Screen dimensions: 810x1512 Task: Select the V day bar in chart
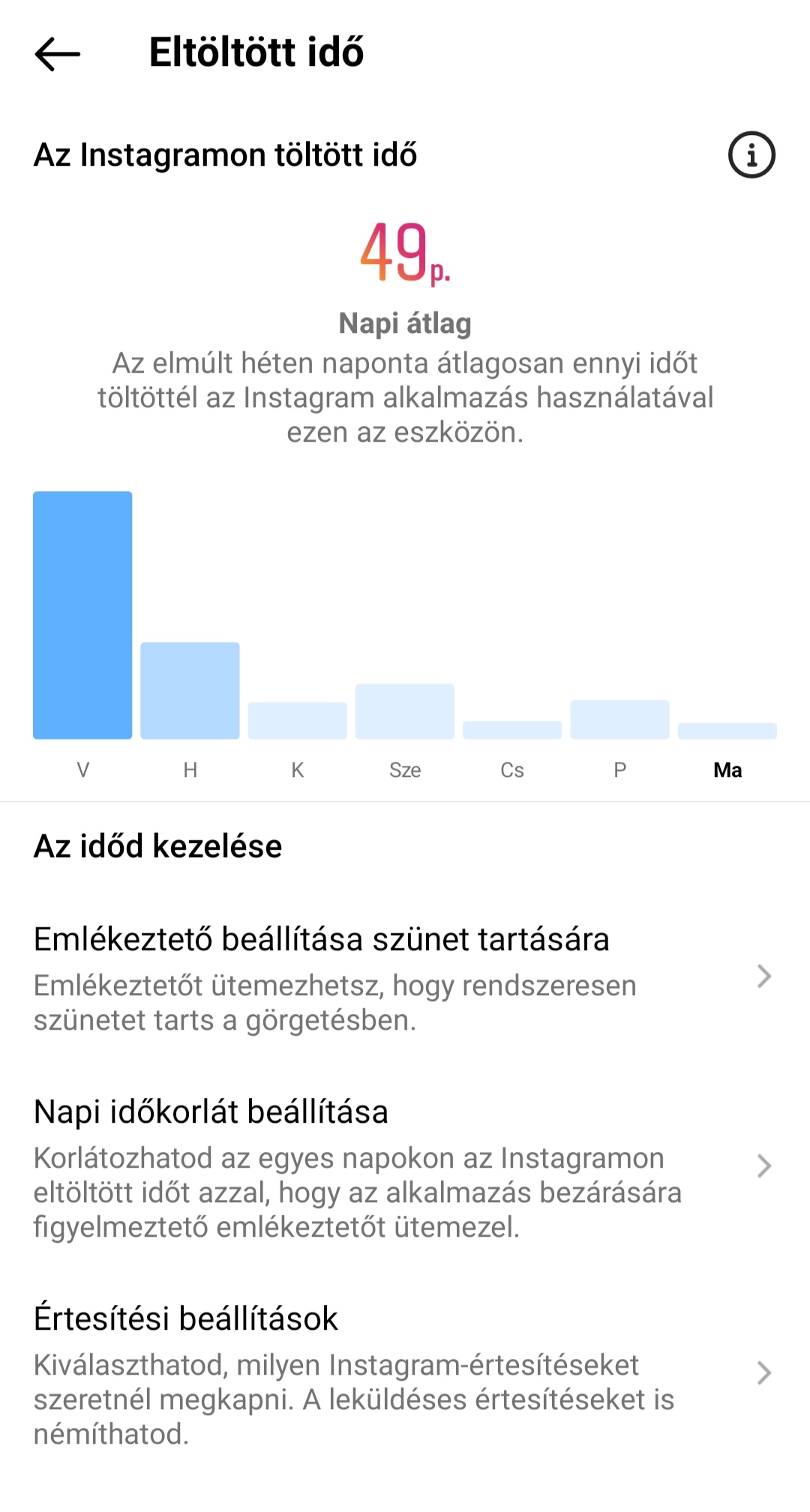click(x=82, y=615)
